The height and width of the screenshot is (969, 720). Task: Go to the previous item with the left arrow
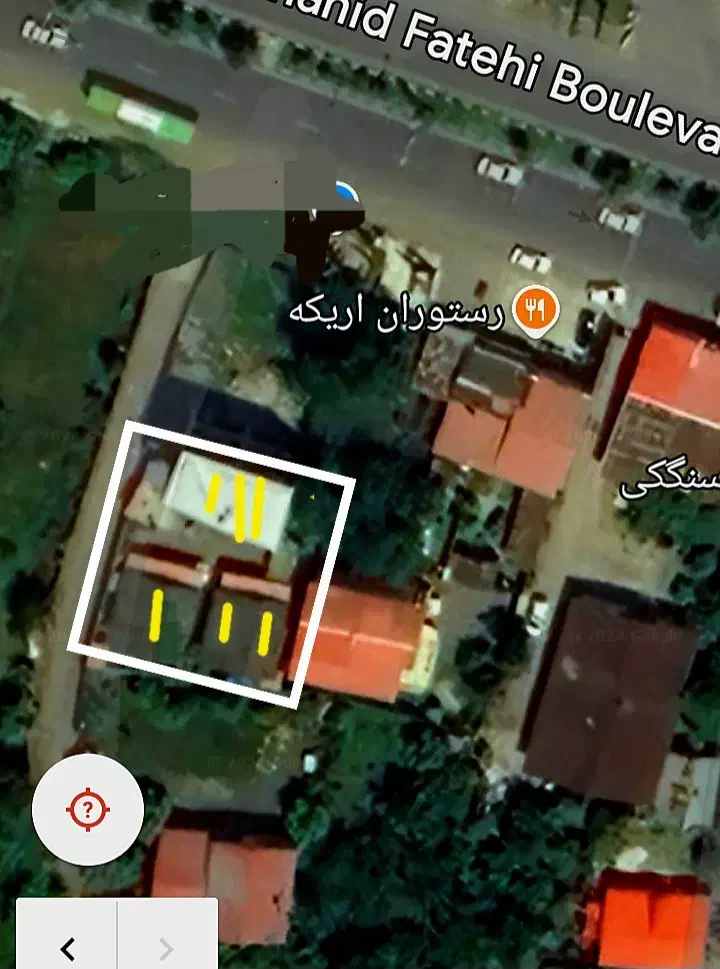point(67,946)
